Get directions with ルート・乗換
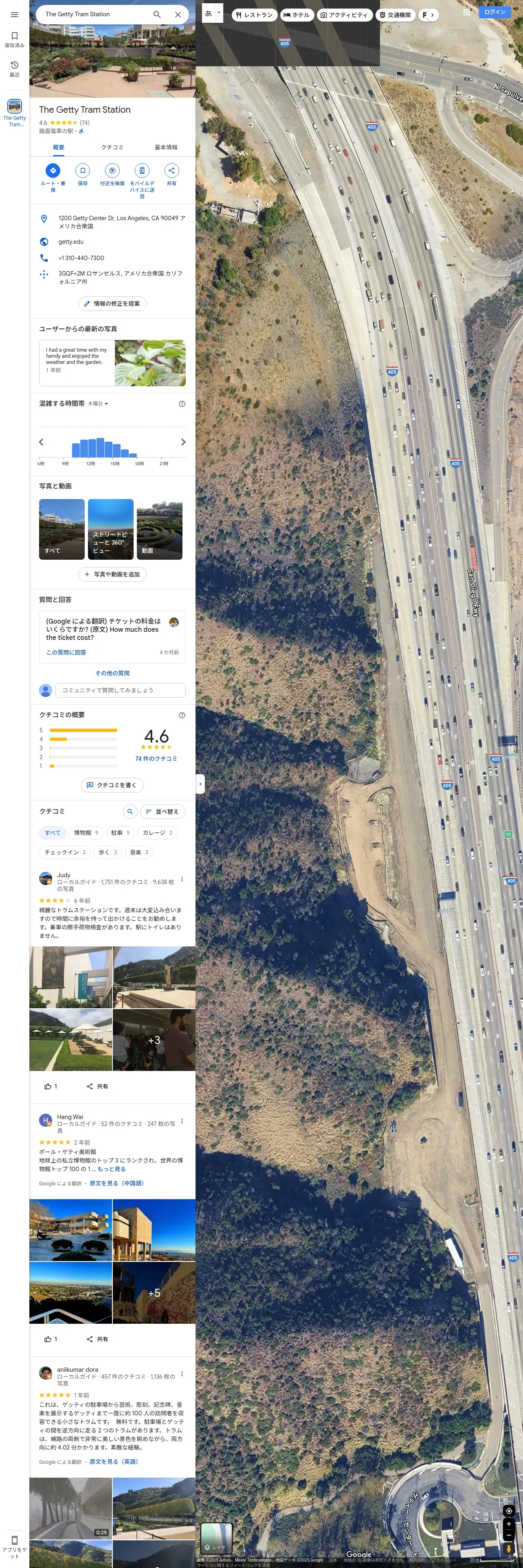The height and width of the screenshot is (1568, 523). pyautogui.click(x=53, y=171)
